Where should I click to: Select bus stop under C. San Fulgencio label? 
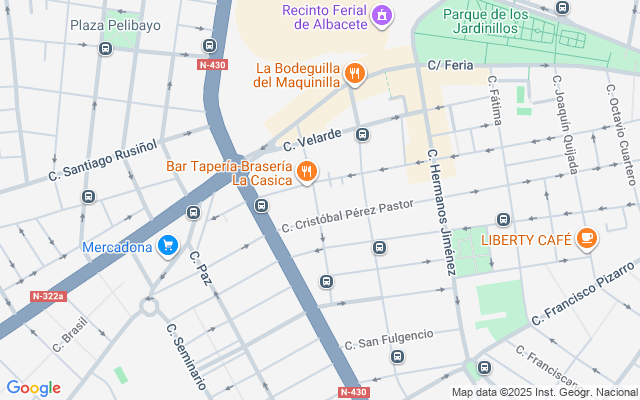coord(397,356)
